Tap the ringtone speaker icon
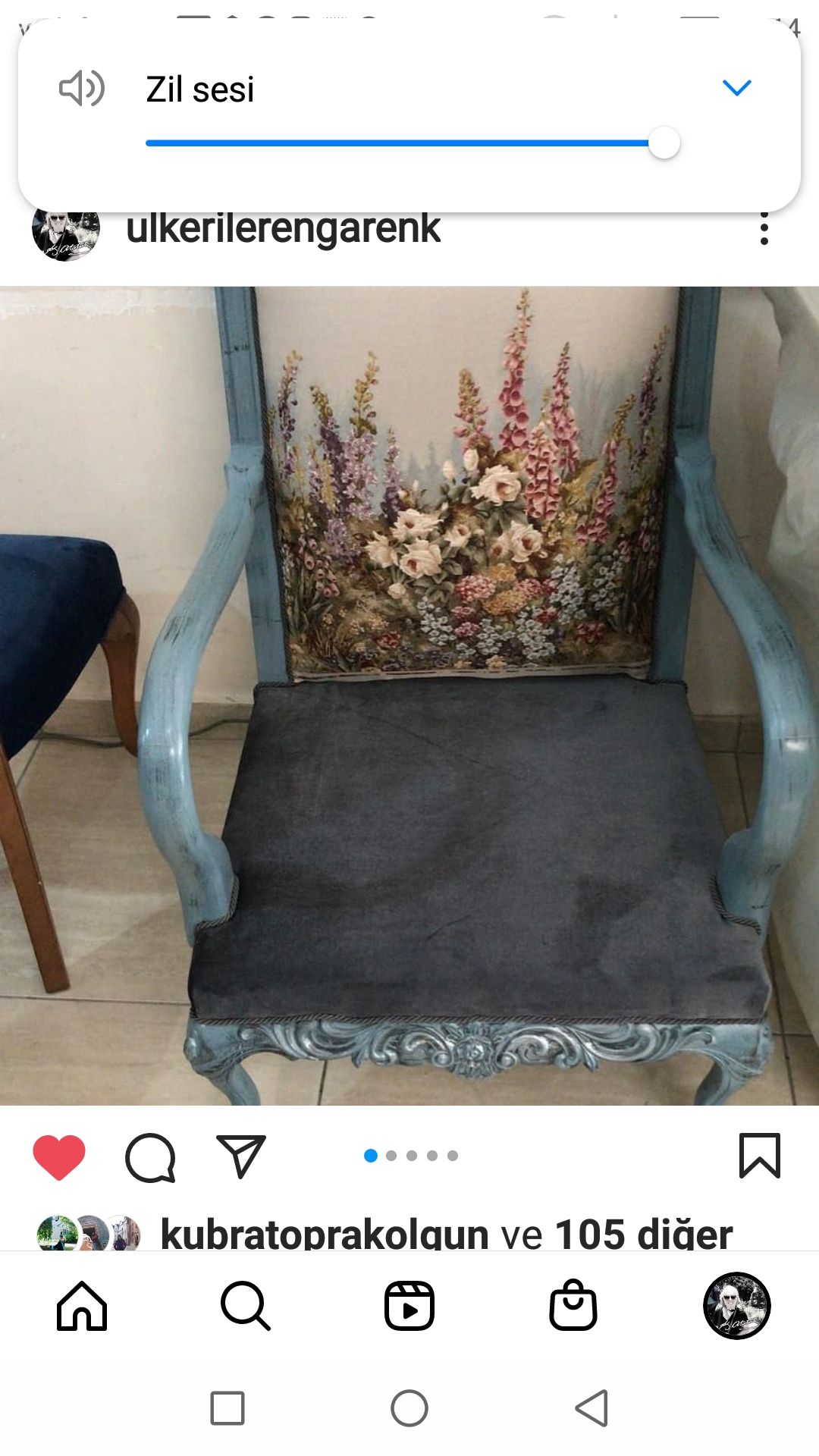This screenshot has height=1456, width=819. pyautogui.click(x=82, y=88)
